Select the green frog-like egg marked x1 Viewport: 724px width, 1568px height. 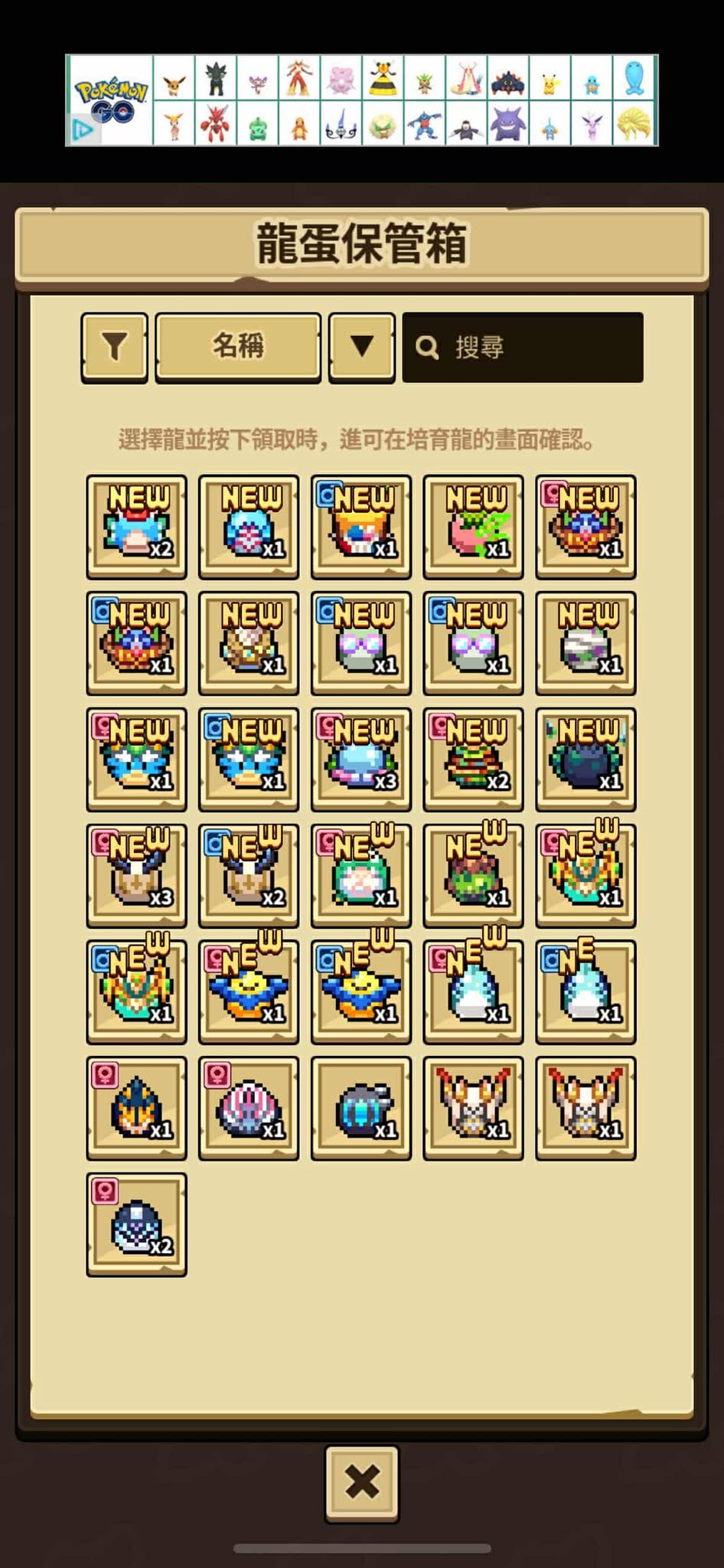click(360, 876)
